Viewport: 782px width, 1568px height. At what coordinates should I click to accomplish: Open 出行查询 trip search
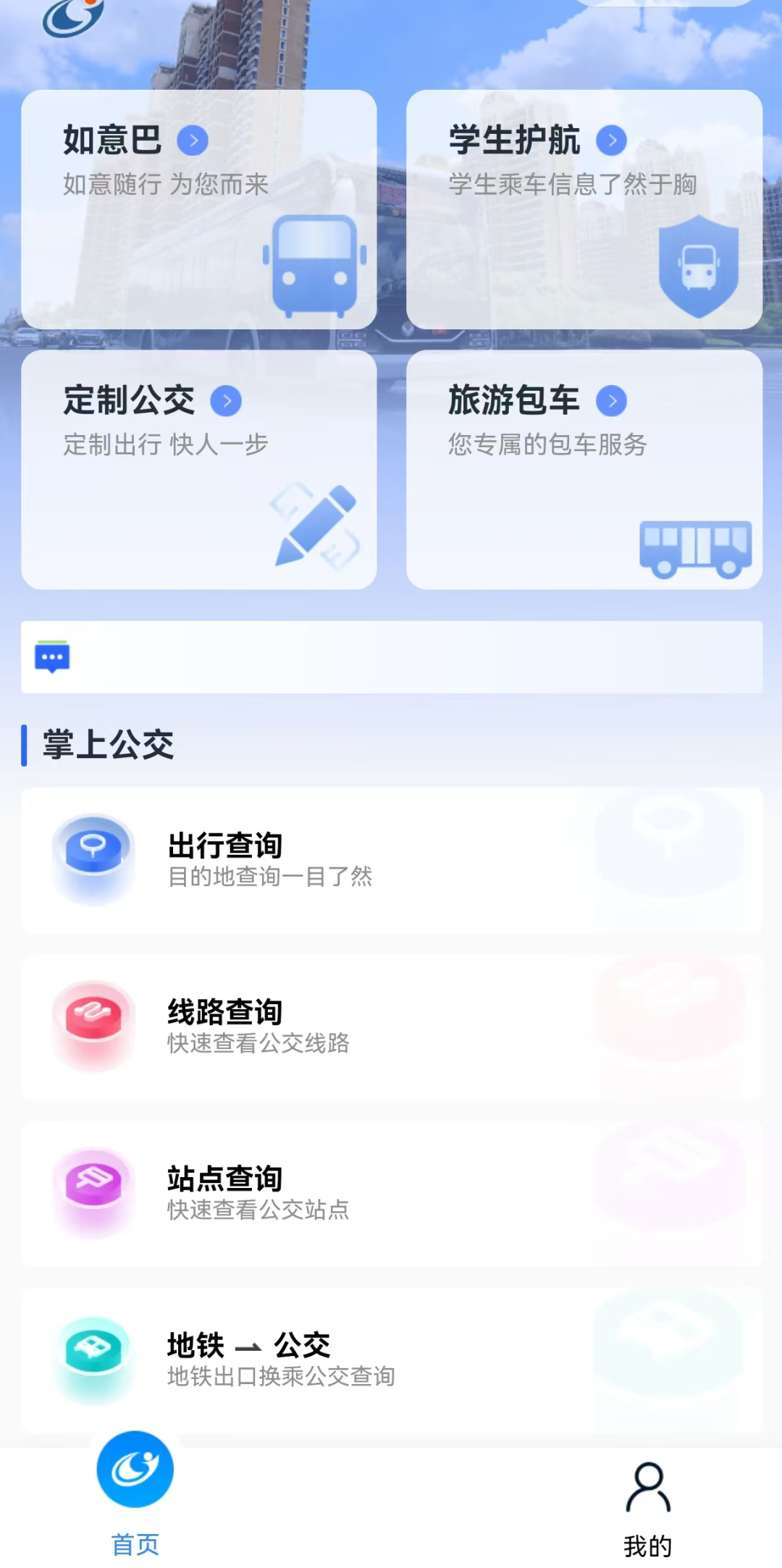391,860
